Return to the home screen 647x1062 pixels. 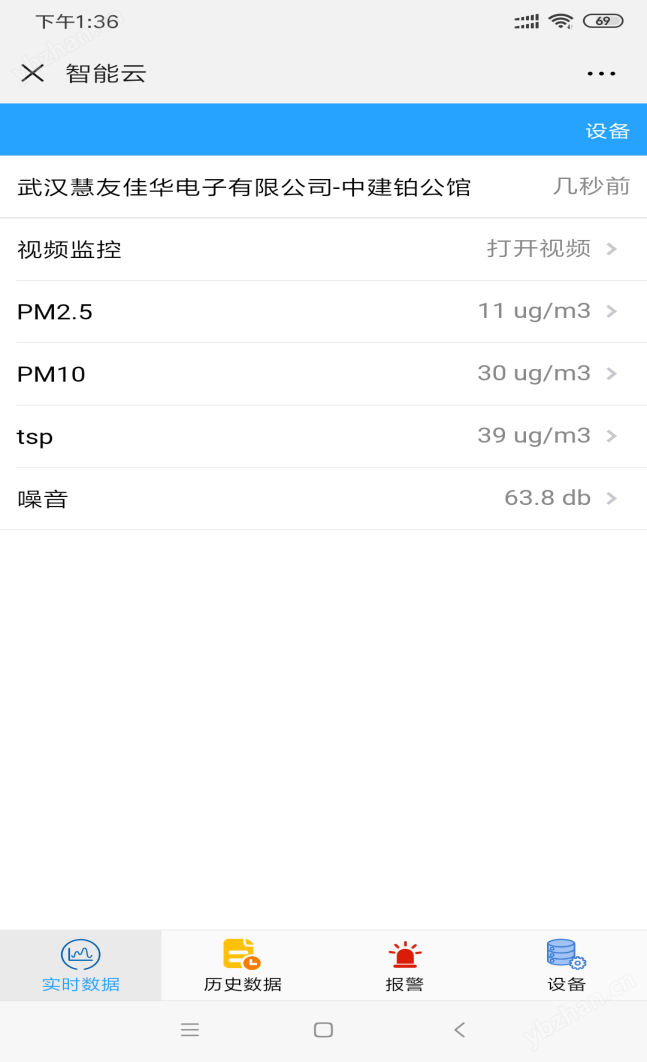(x=323, y=1030)
